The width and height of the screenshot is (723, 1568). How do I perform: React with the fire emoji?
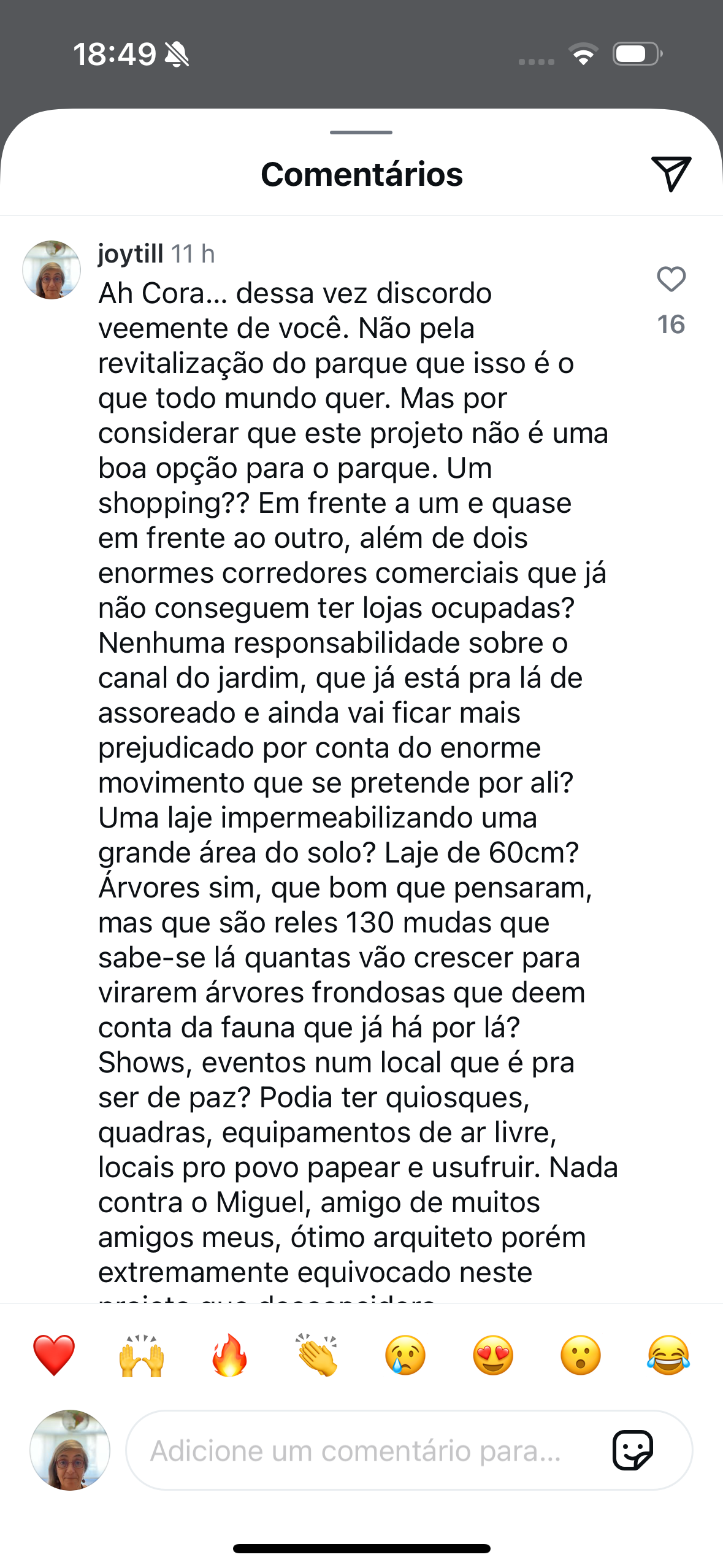pyautogui.click(x=229, y=1355)
